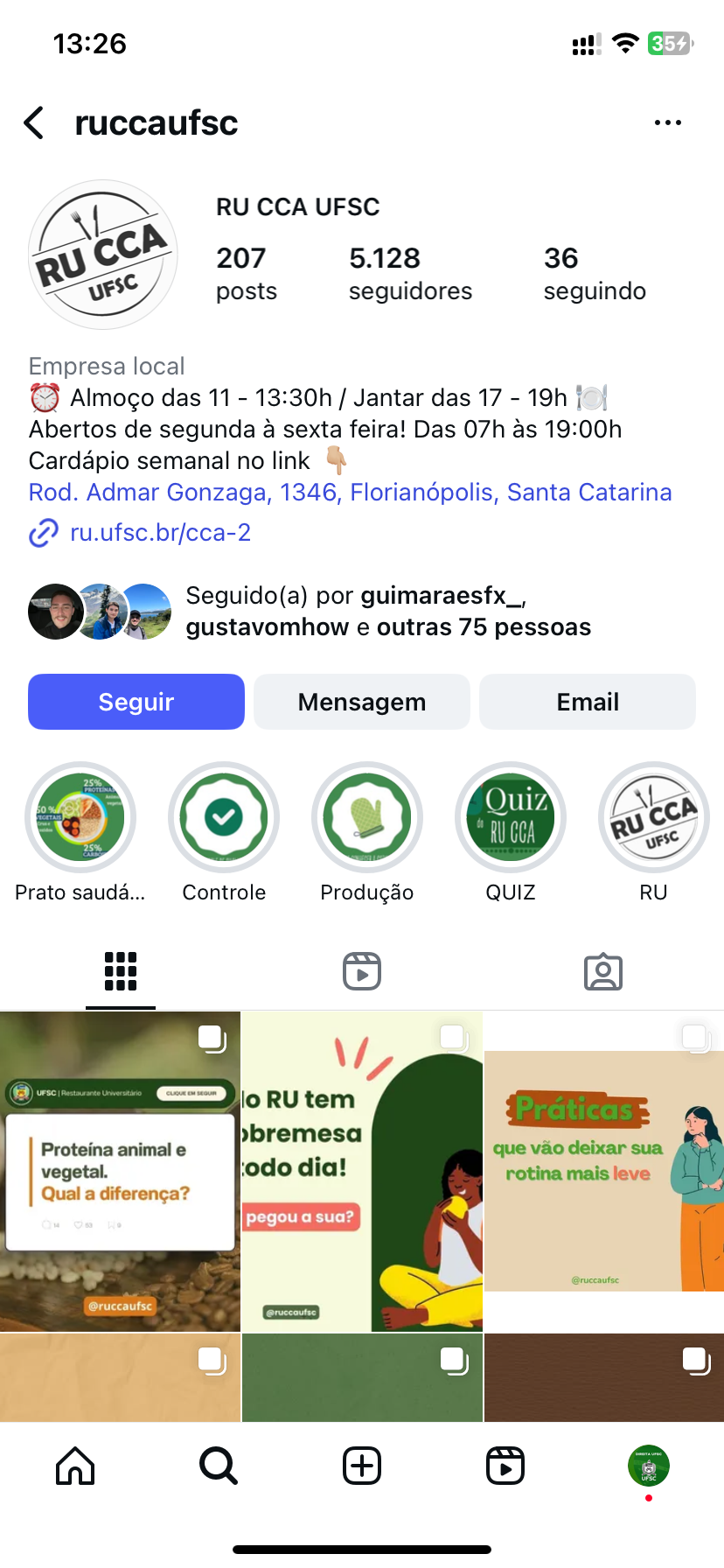Switch to the Reels tab on profile
The height and width of the screenshot is (1568, 724).
(x=362, y=971)
